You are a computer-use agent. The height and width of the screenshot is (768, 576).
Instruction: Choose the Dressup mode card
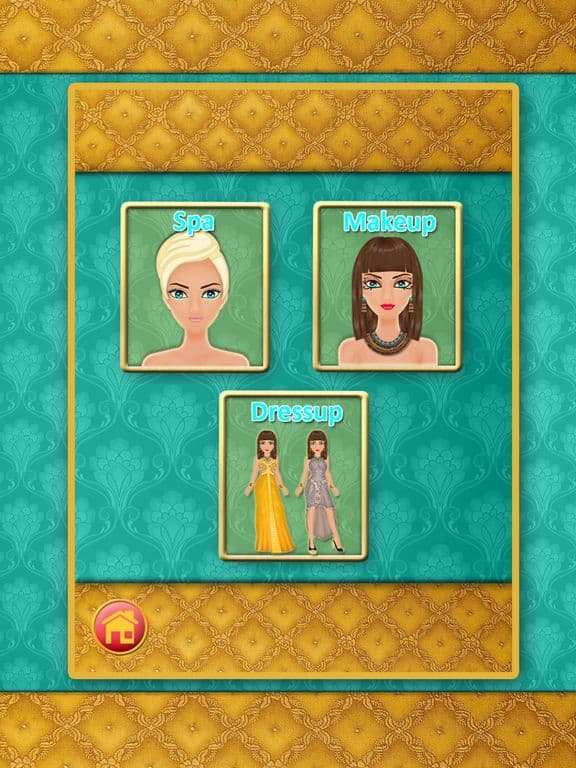coord(293,476)
